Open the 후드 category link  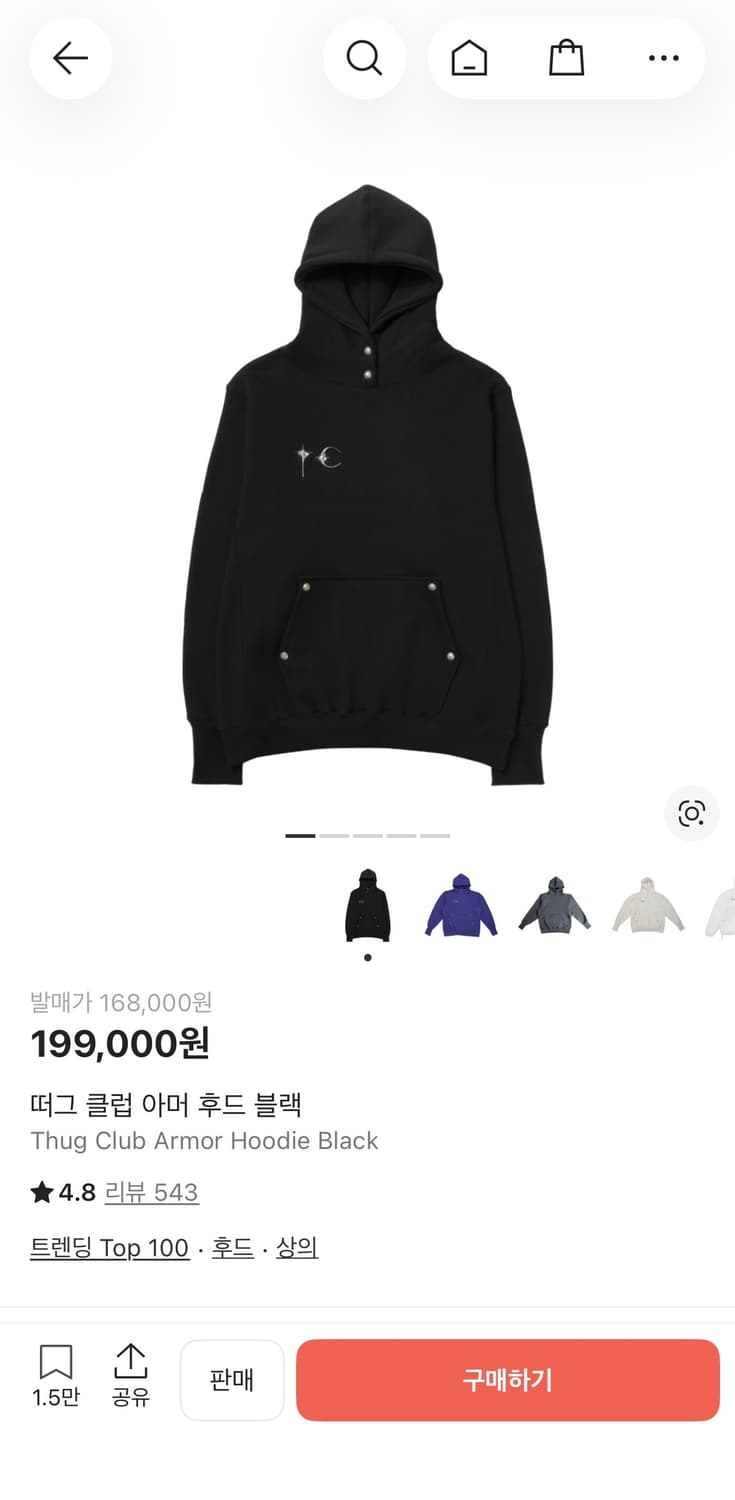click(x=233, y=1247)
